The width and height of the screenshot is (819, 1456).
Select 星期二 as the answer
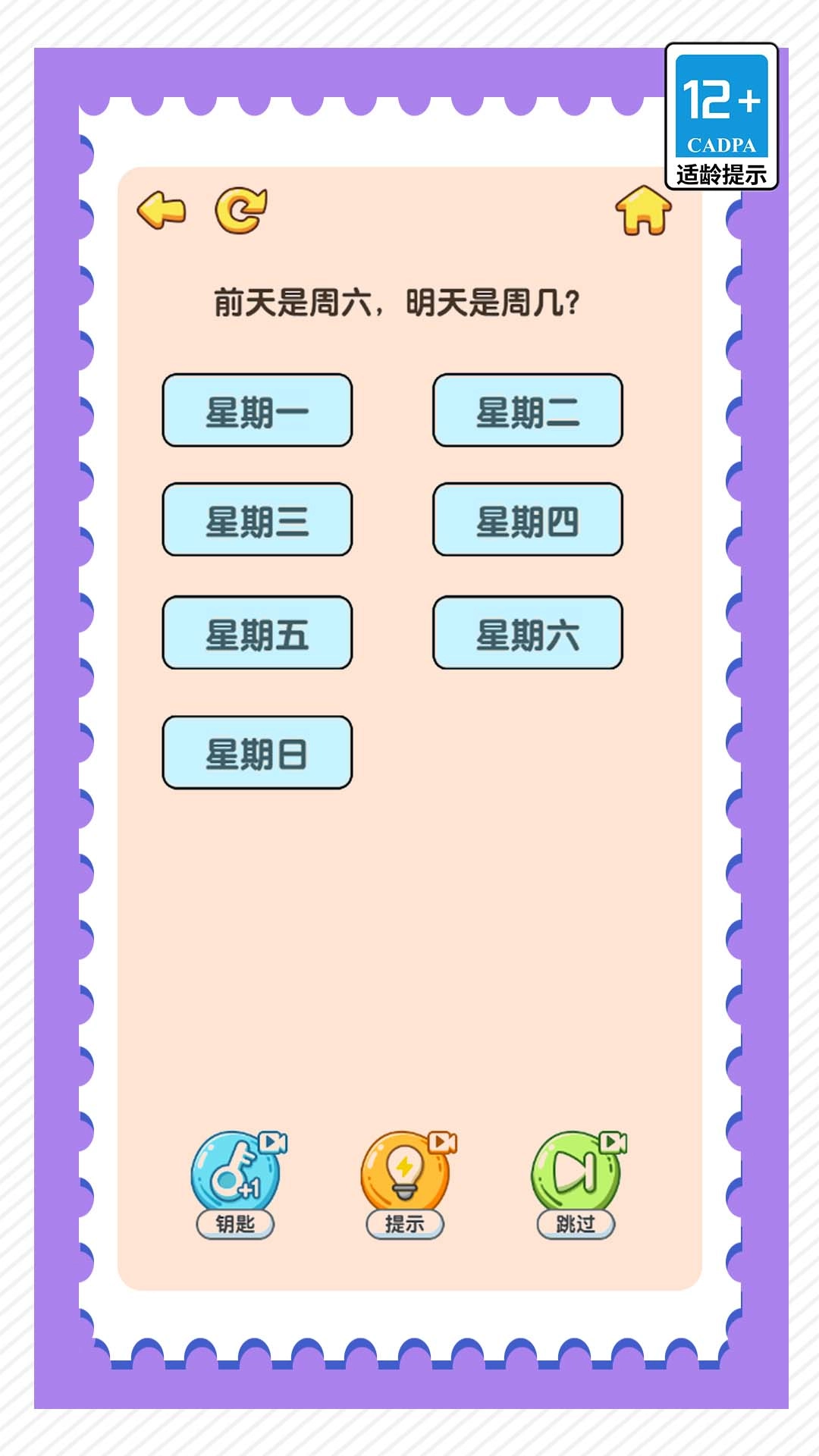[528, 412]
